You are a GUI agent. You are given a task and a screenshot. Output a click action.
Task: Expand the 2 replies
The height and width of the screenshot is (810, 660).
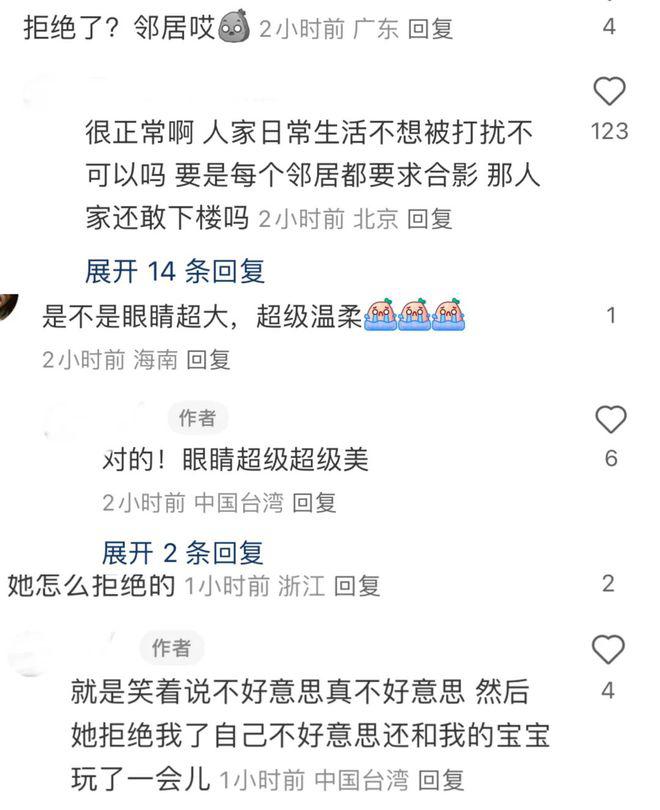tap(182, 551)
